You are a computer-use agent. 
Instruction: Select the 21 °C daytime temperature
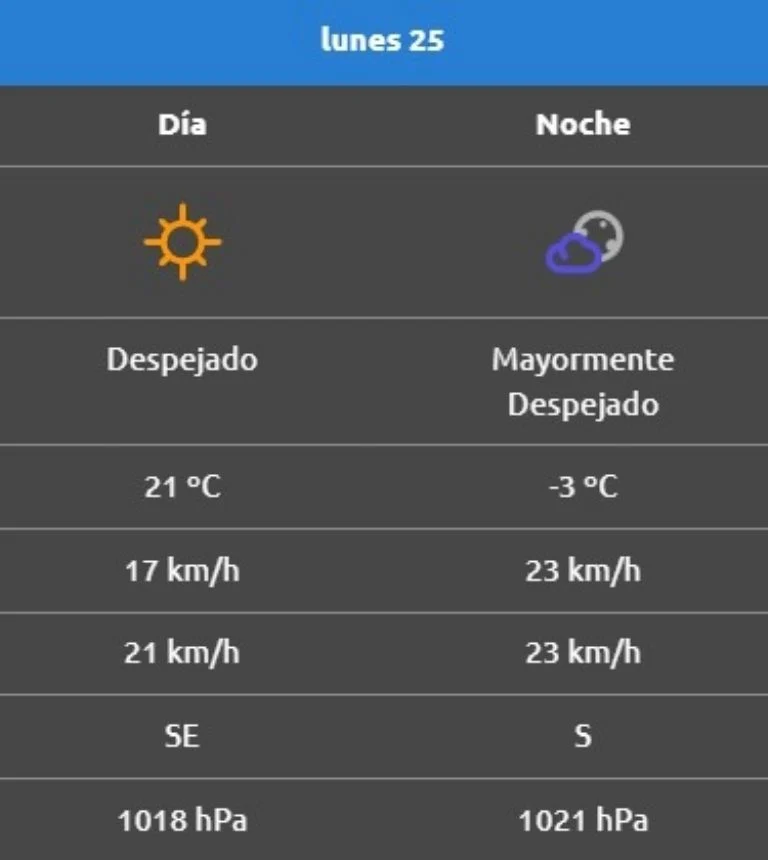pyautogui.click(x=184, y=485)
